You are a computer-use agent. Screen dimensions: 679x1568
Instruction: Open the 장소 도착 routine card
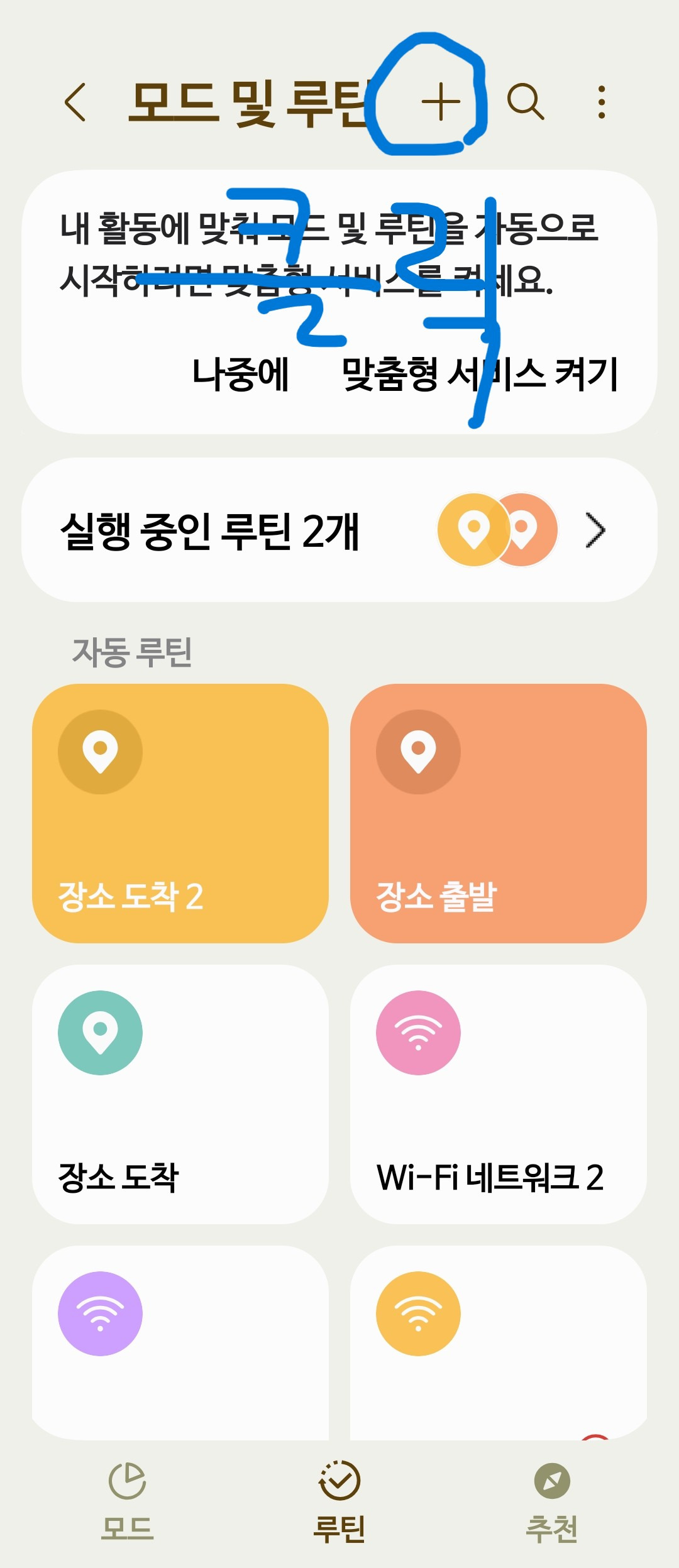pyautogui.click(x=180, y=1094)
